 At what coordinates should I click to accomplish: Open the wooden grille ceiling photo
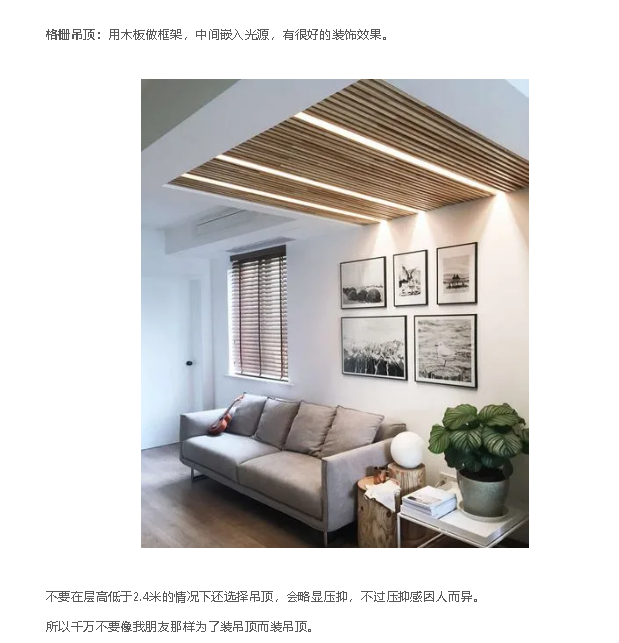[334, 313]
